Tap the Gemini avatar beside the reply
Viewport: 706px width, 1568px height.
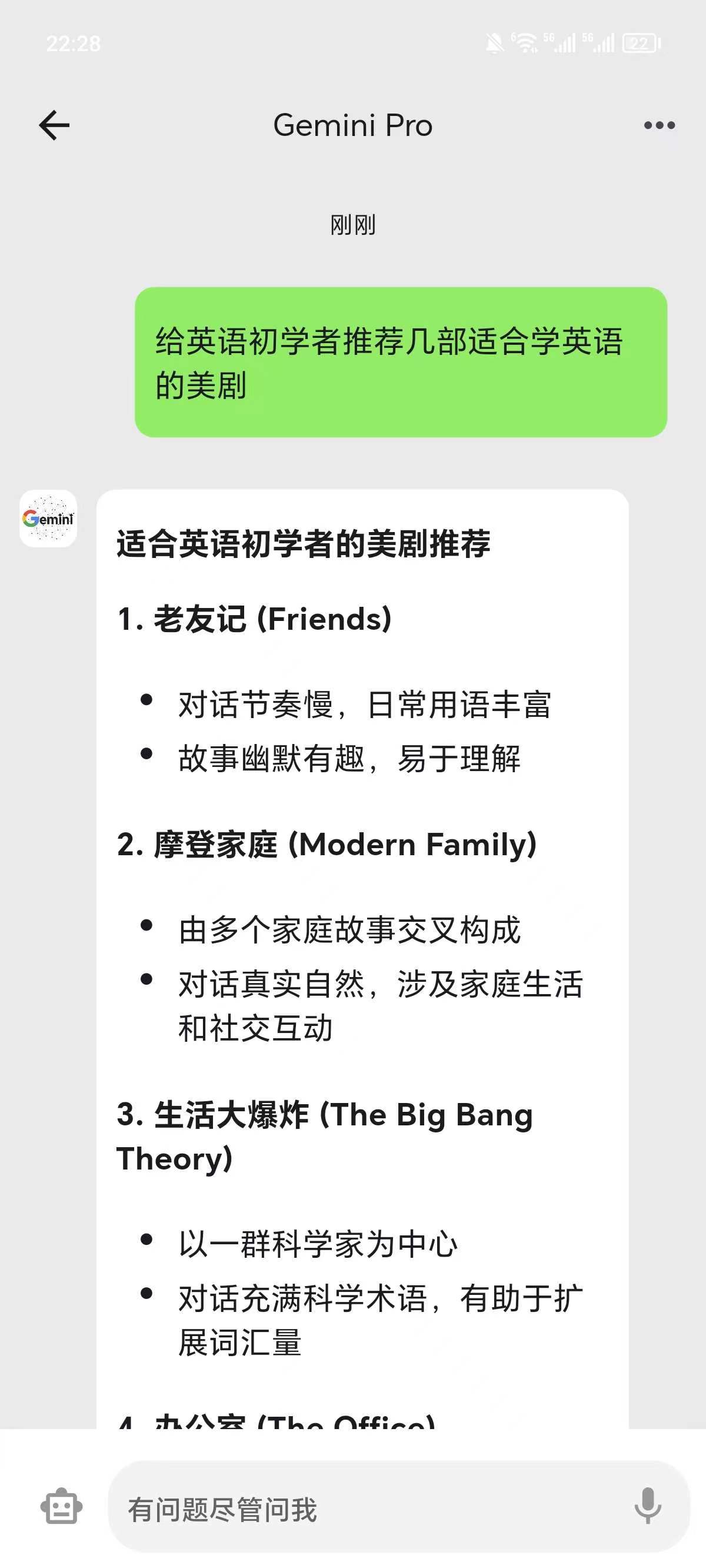[x=49, y=519]
